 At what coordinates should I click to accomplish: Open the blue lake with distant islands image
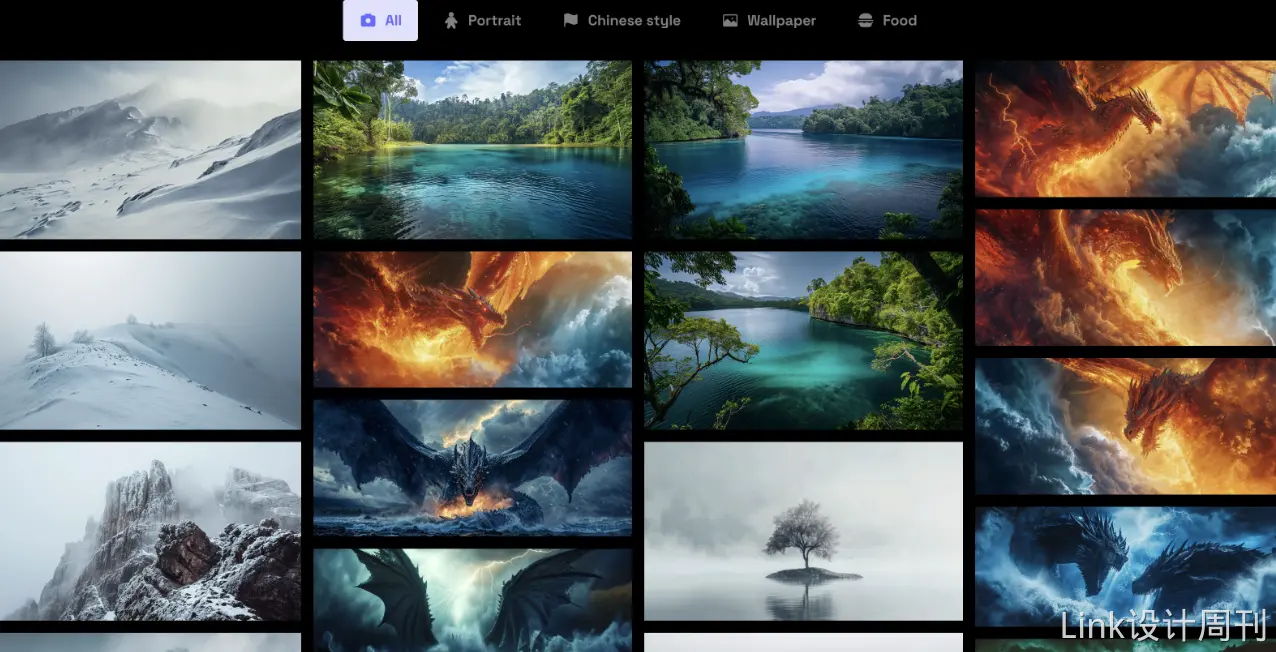[803, 149]
